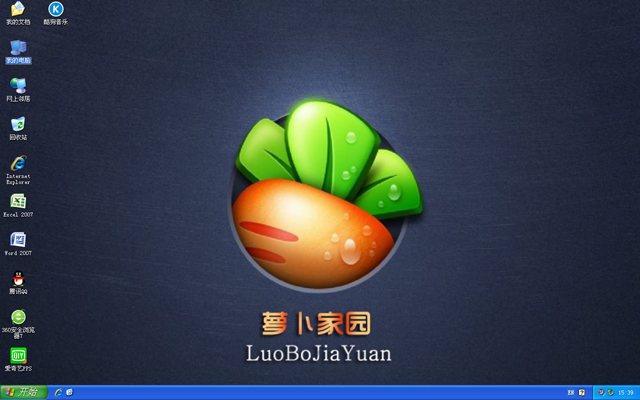This screenshot has width=640, height=400.
Task: Launch 酷狗音乐 from the desktop
Action: point(56,10)
